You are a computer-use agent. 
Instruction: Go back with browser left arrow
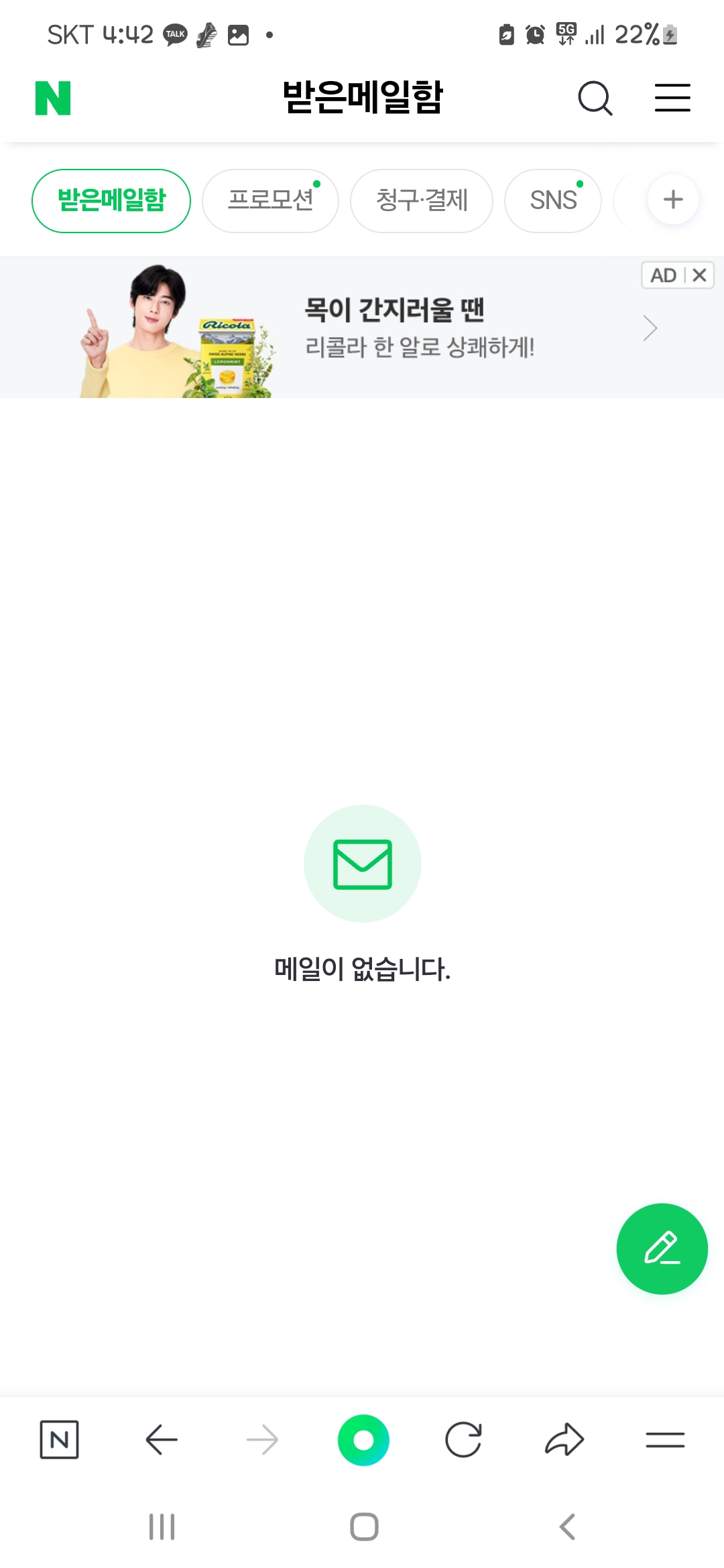(162, 1439)
